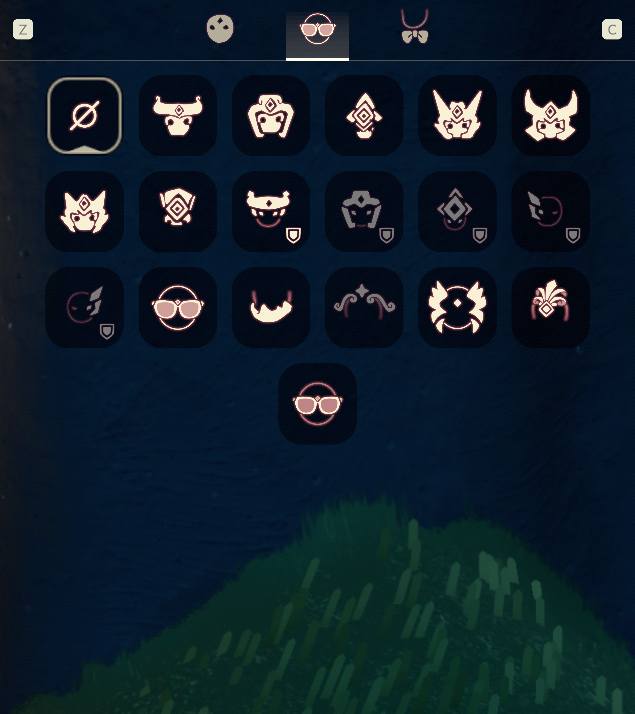
Task: Equip the beard chin accessory
Action: click(271, 308)
